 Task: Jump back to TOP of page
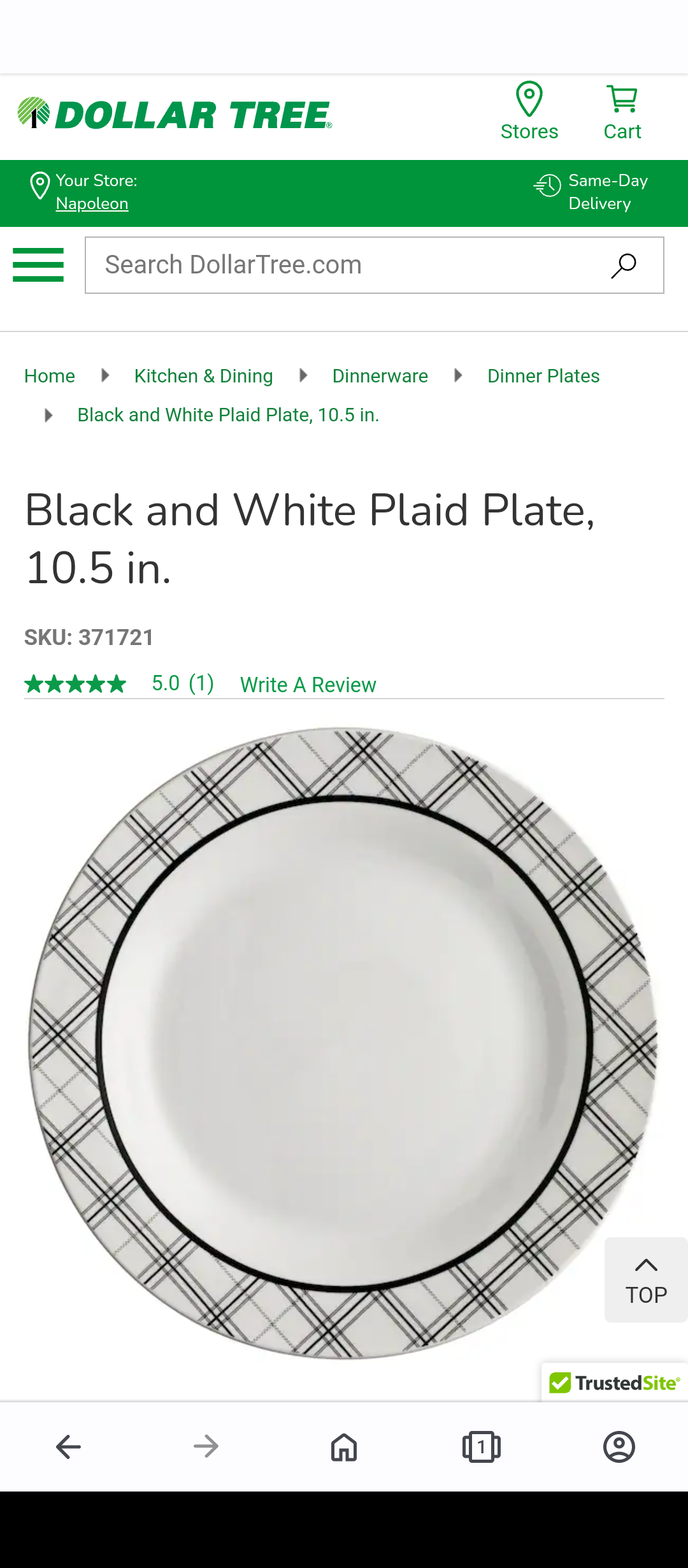pyautogui.click(x=645, y=1280)
